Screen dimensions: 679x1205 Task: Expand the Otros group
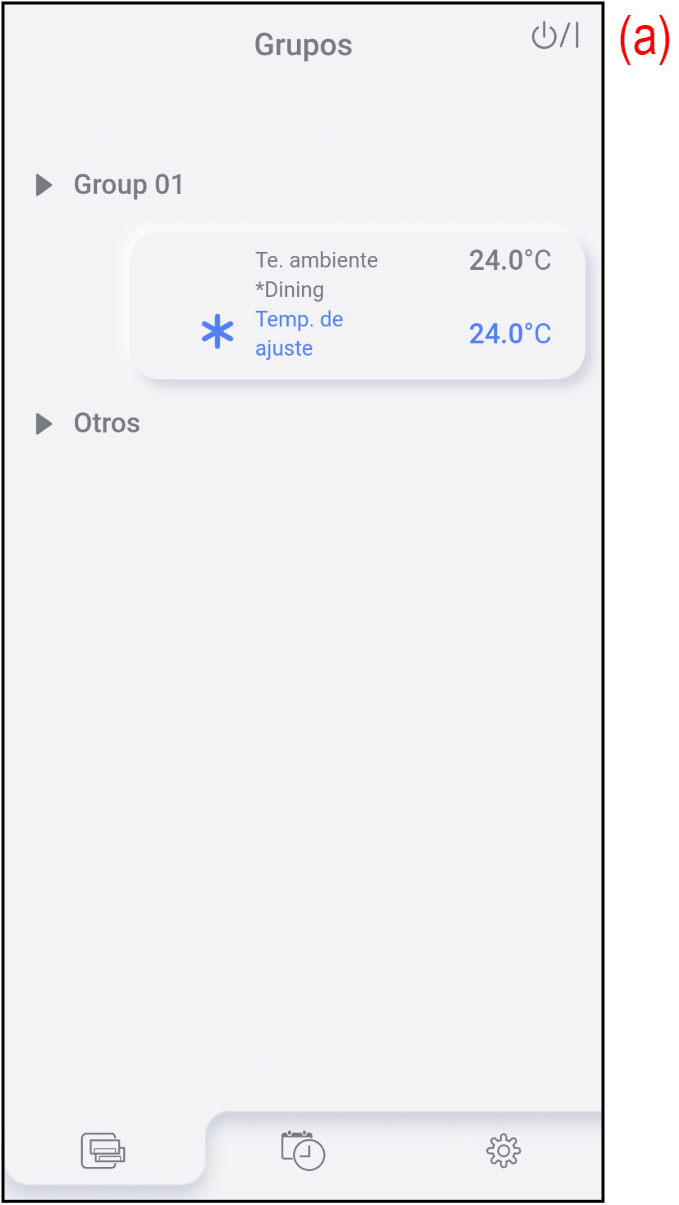tap(44, 423)
